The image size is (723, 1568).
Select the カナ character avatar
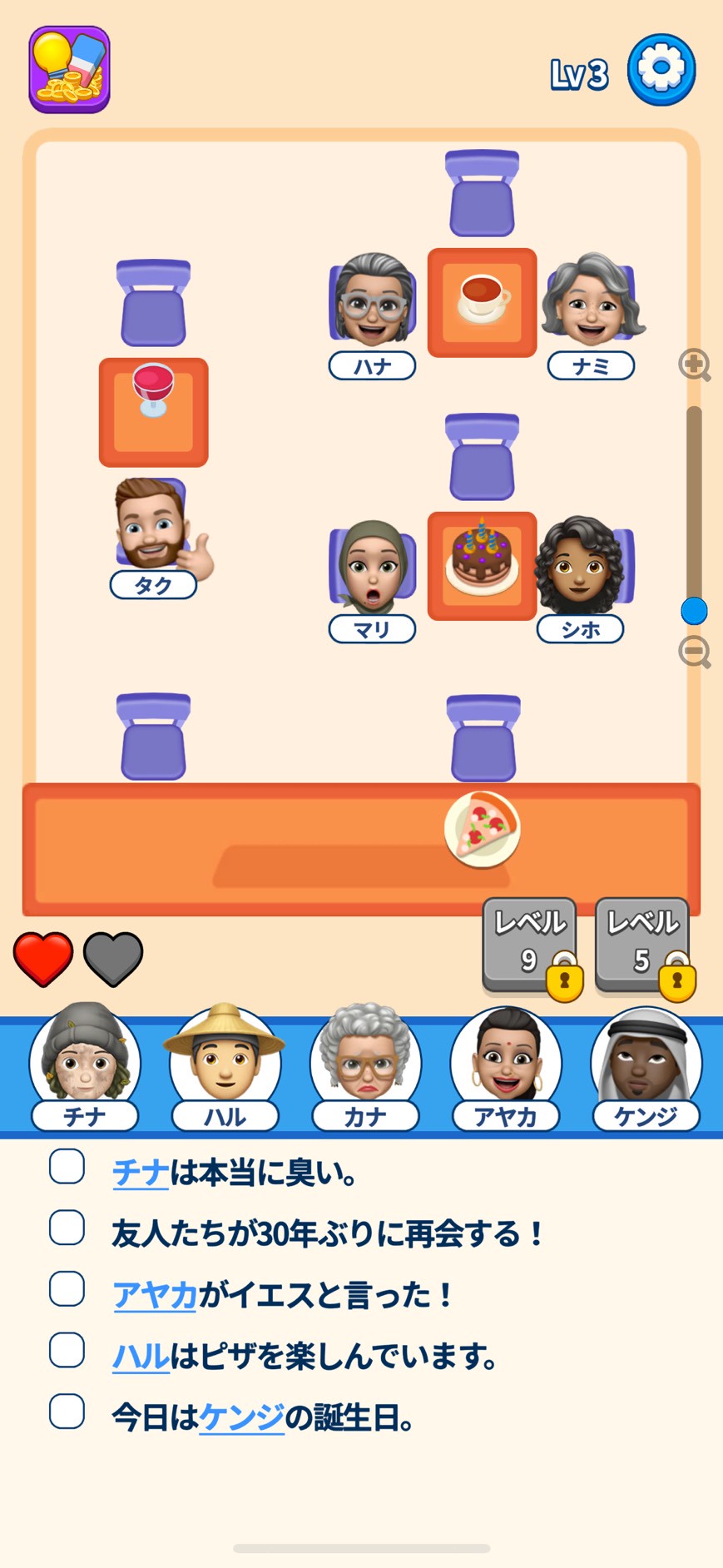tap(365, 1065)
